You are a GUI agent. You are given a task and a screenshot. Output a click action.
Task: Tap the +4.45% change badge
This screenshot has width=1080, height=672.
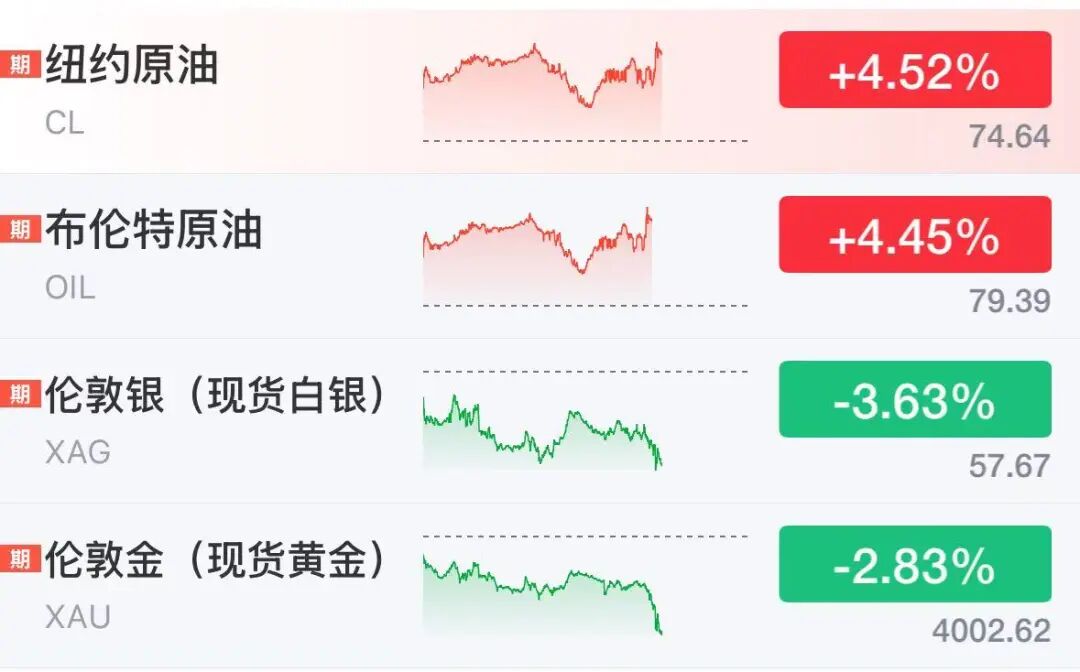click(x=915, y=234)
